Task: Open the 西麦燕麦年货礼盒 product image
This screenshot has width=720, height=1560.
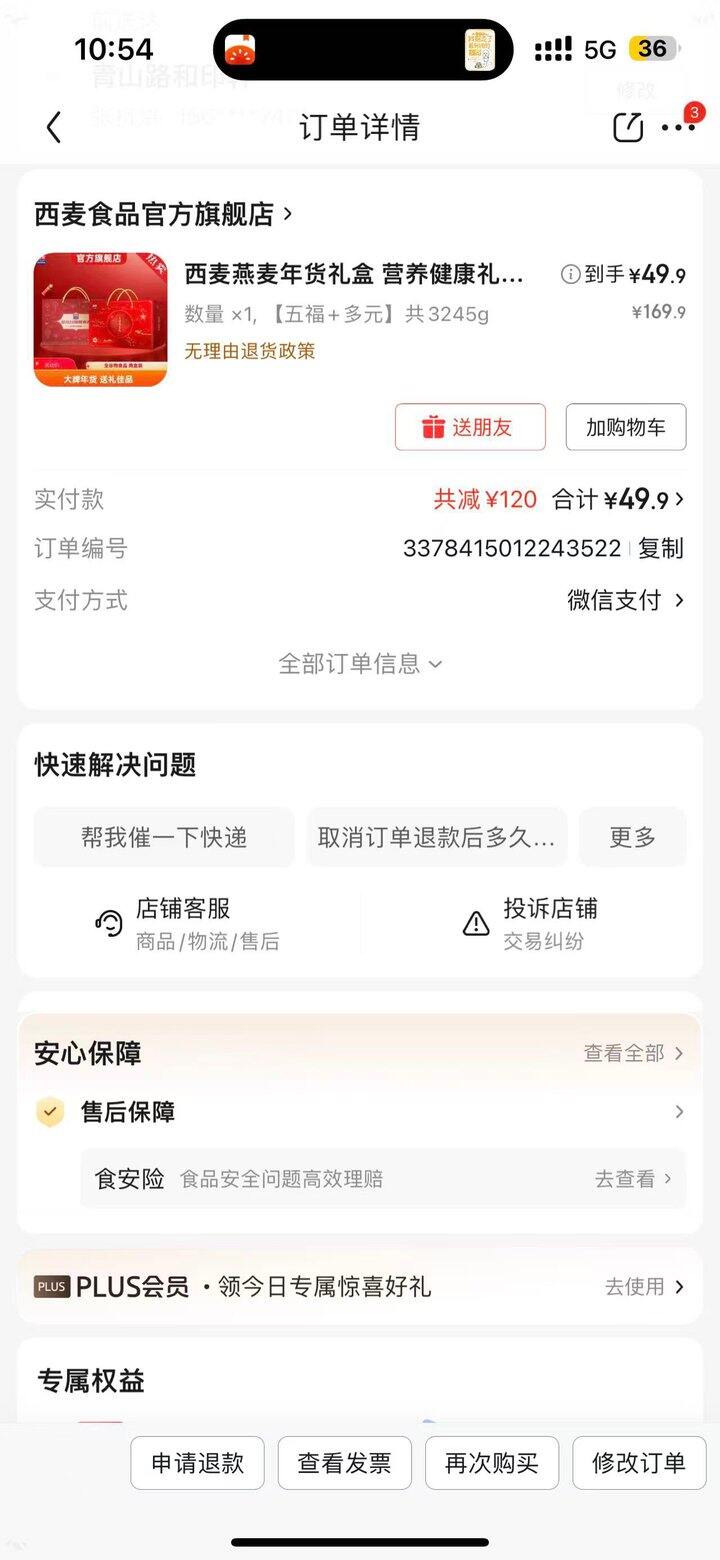Action: click(x=100, y=319)
